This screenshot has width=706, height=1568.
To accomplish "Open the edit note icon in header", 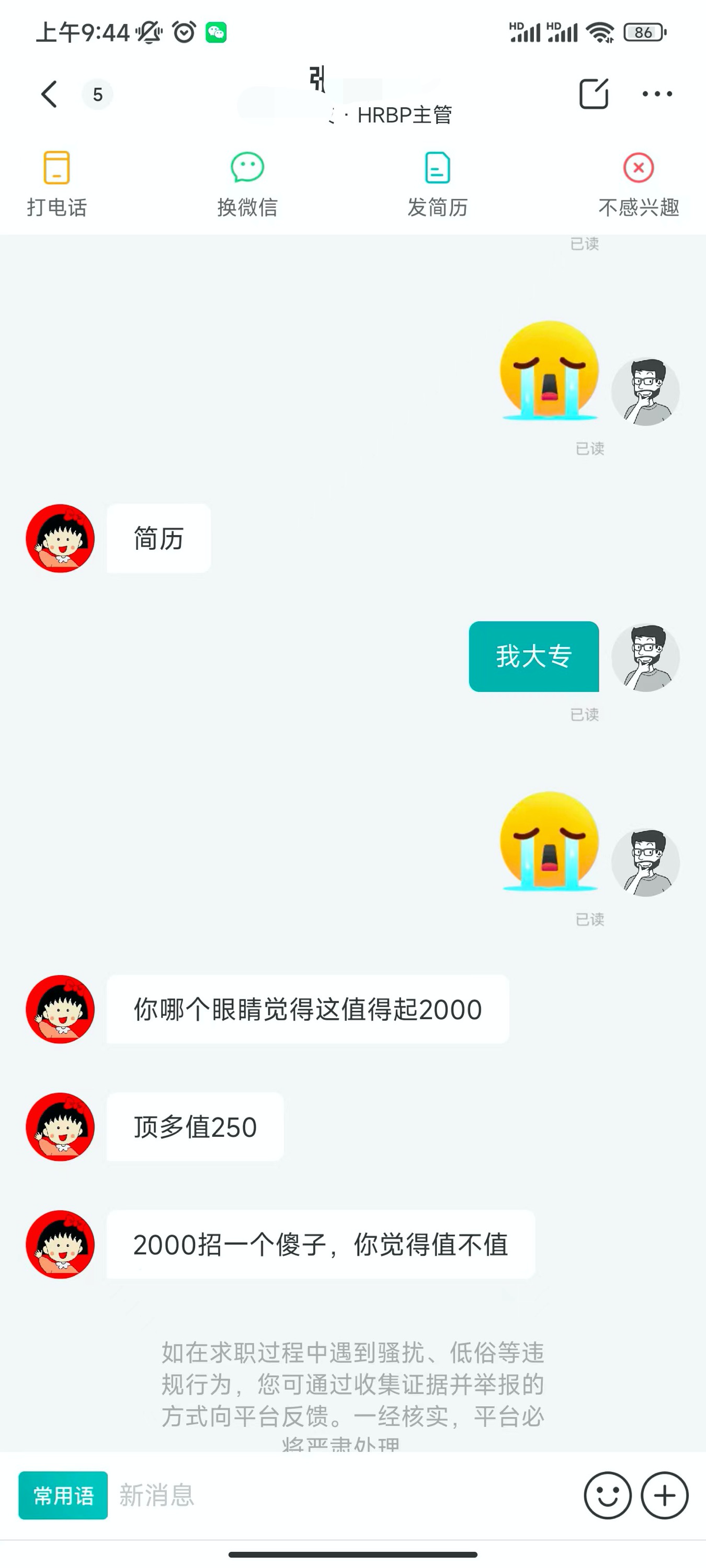I will 594,95.
